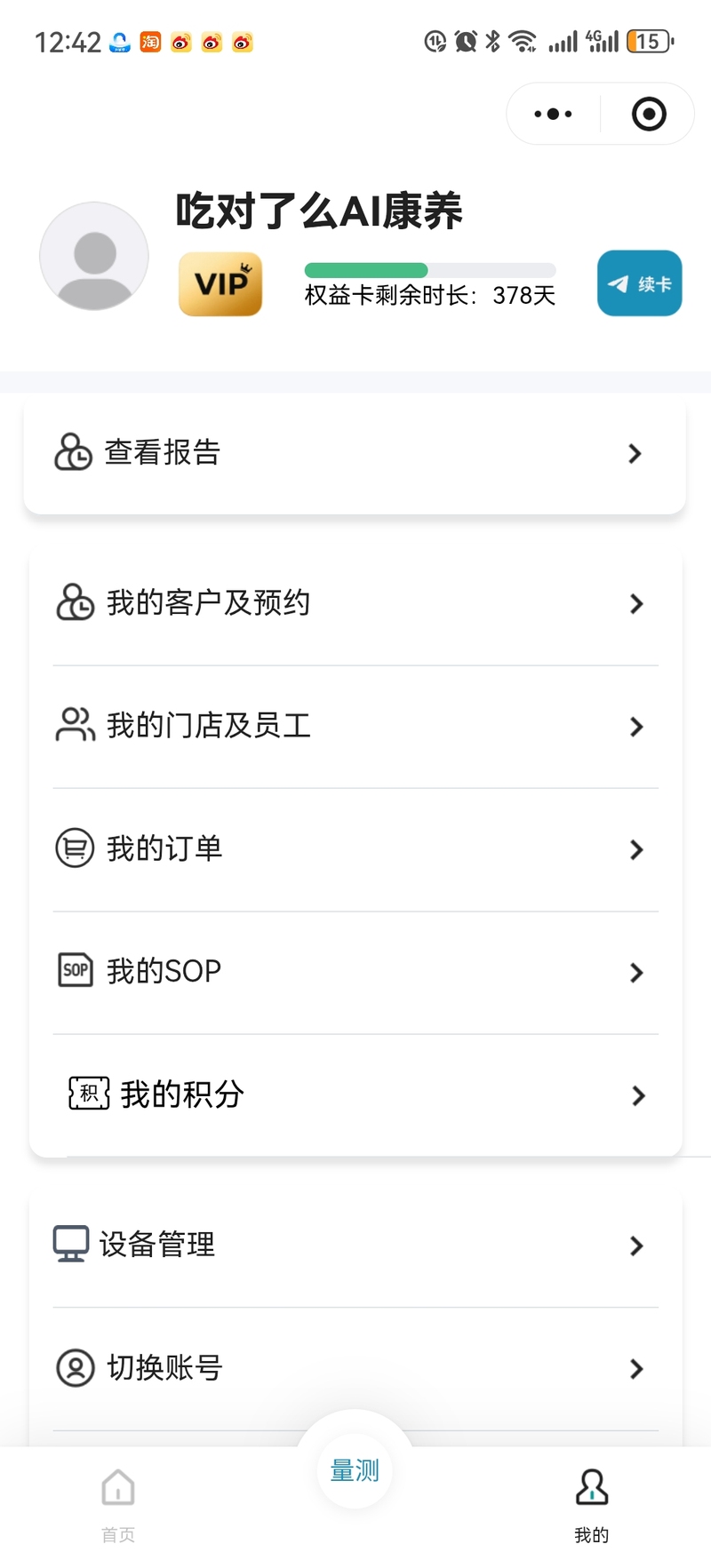Open 我的SOP row

[355, 972]
